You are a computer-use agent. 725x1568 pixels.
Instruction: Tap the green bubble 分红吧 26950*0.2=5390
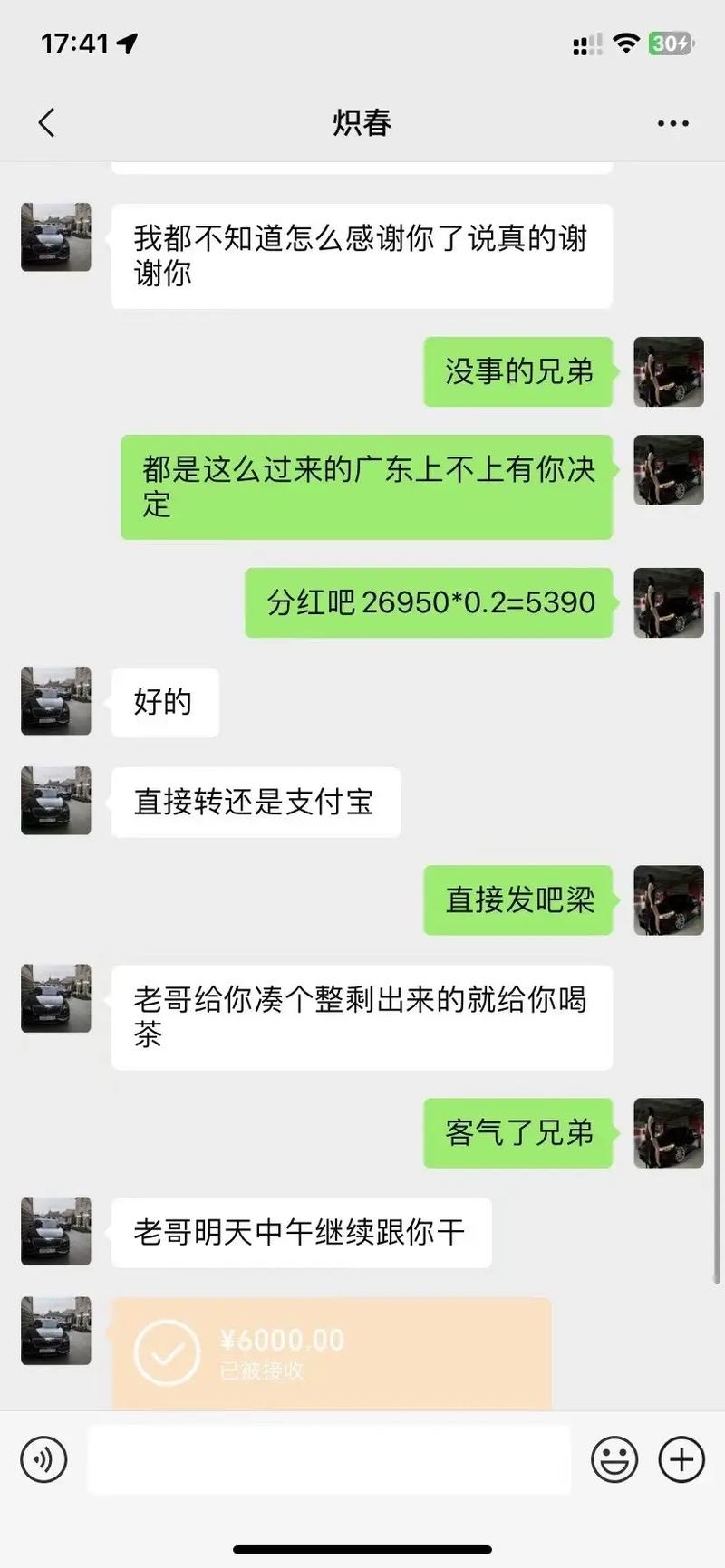427,602
